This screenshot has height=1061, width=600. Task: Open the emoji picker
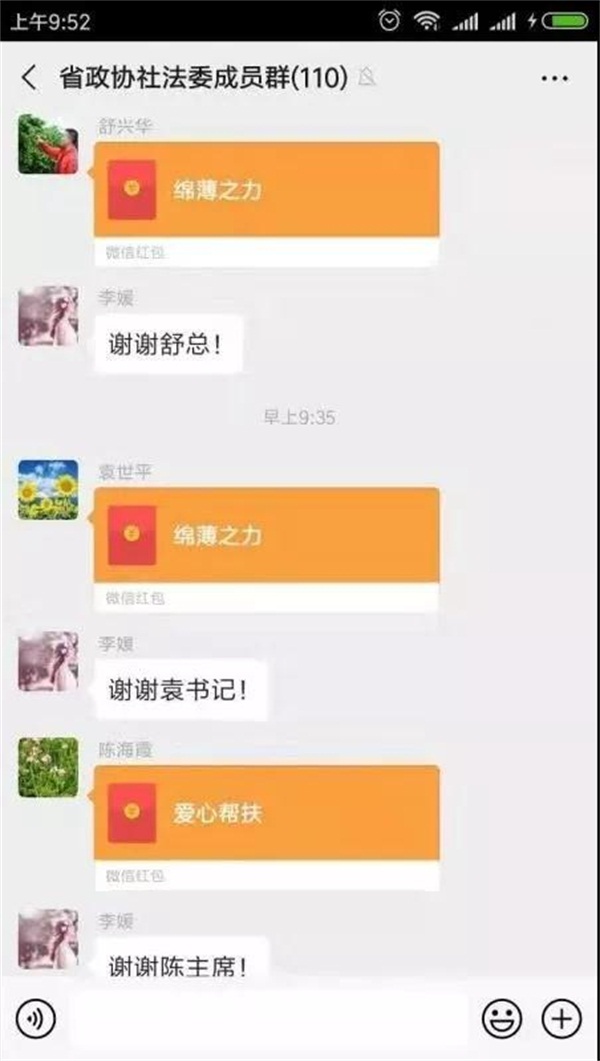(502, 1018)
